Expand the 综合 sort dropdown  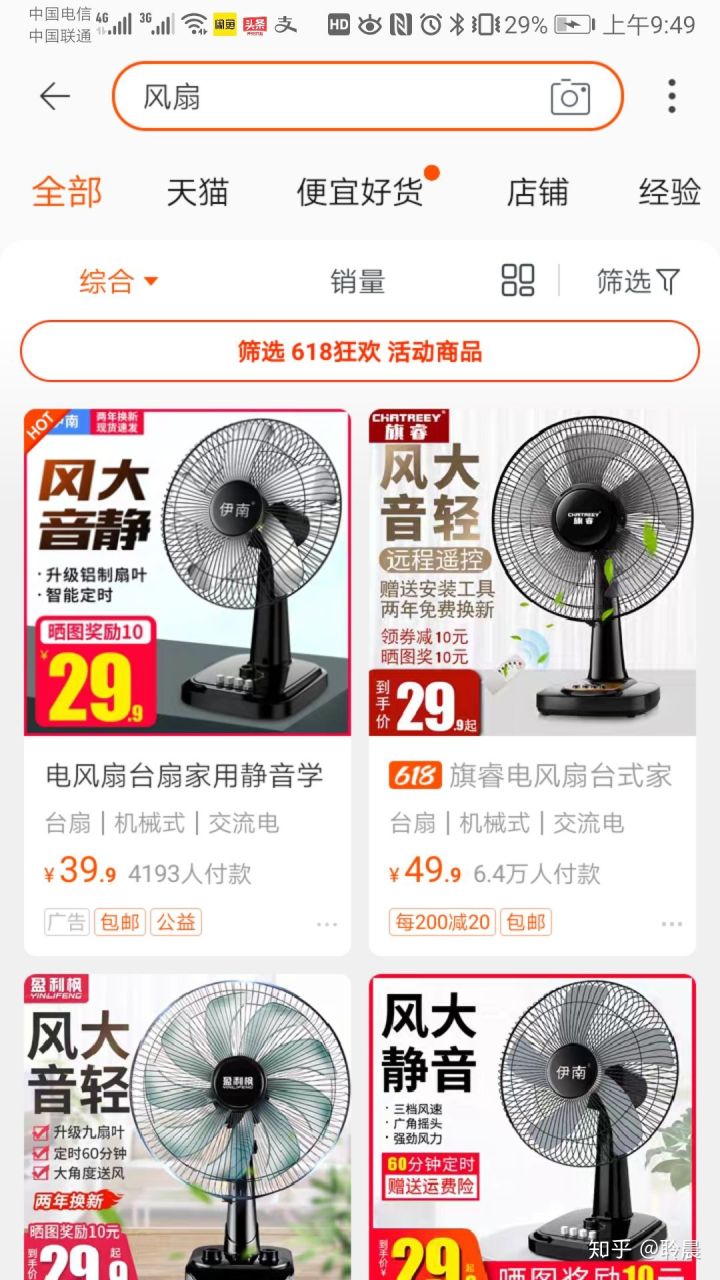(x=117, y=281)
